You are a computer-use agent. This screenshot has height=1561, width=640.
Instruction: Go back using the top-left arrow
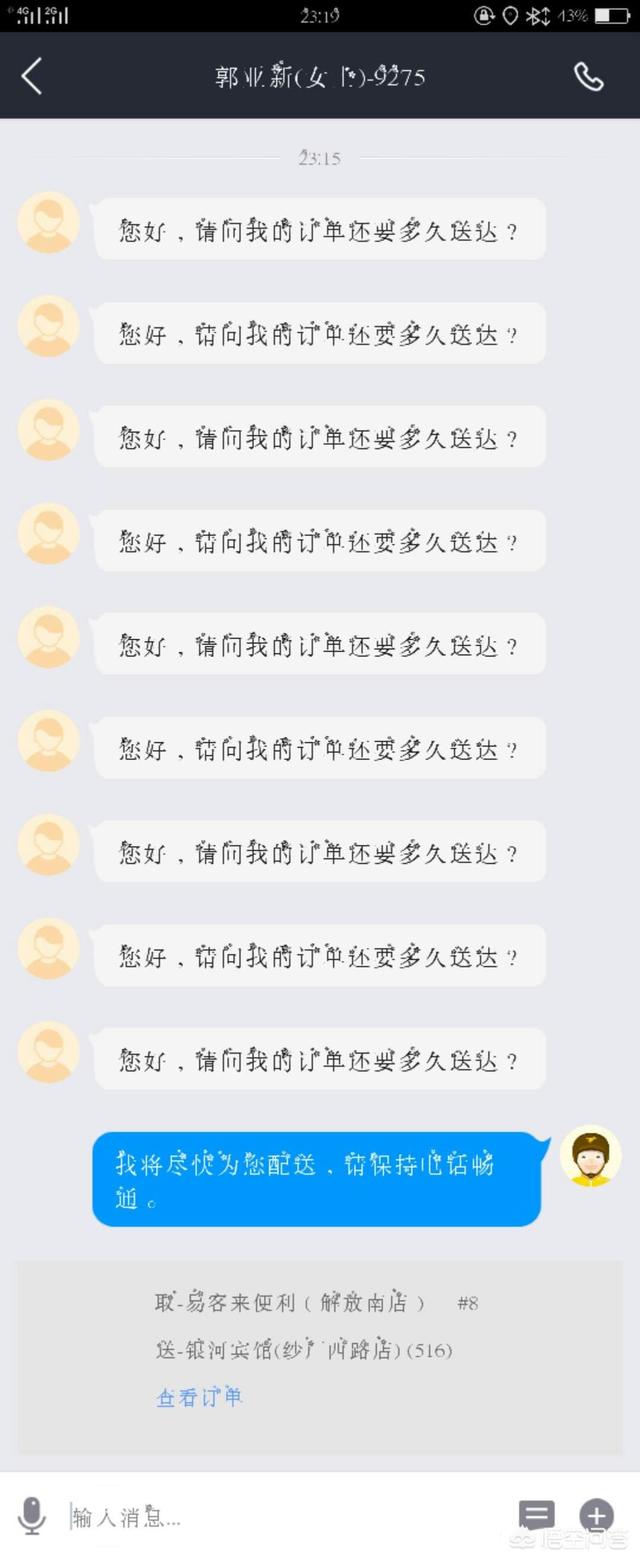coord(32,76)
